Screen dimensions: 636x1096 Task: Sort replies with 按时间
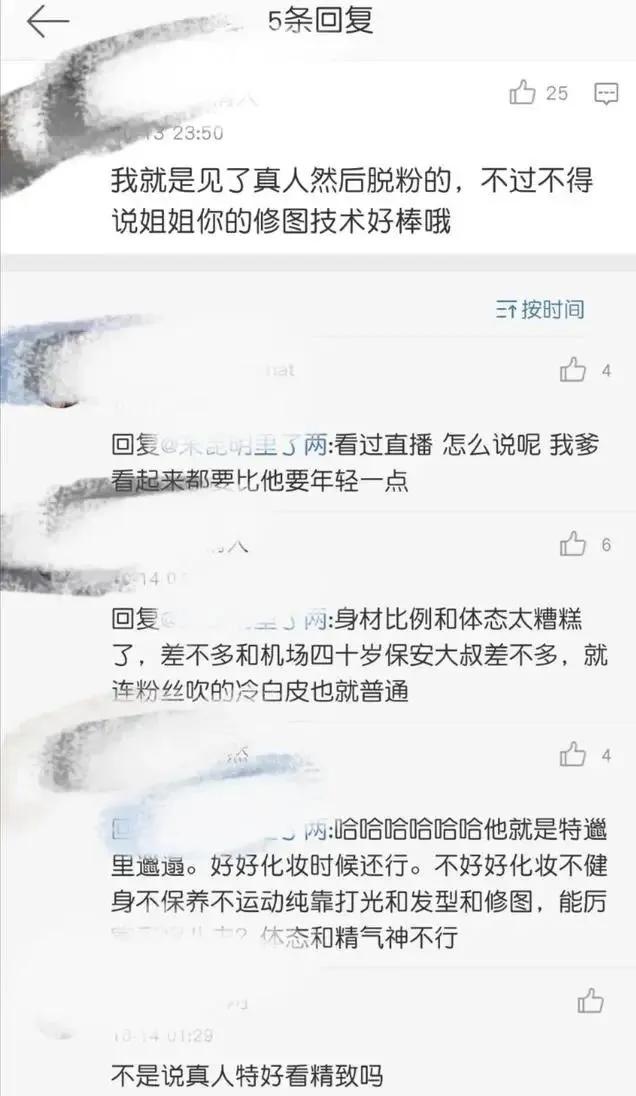(x=540, y=309)
